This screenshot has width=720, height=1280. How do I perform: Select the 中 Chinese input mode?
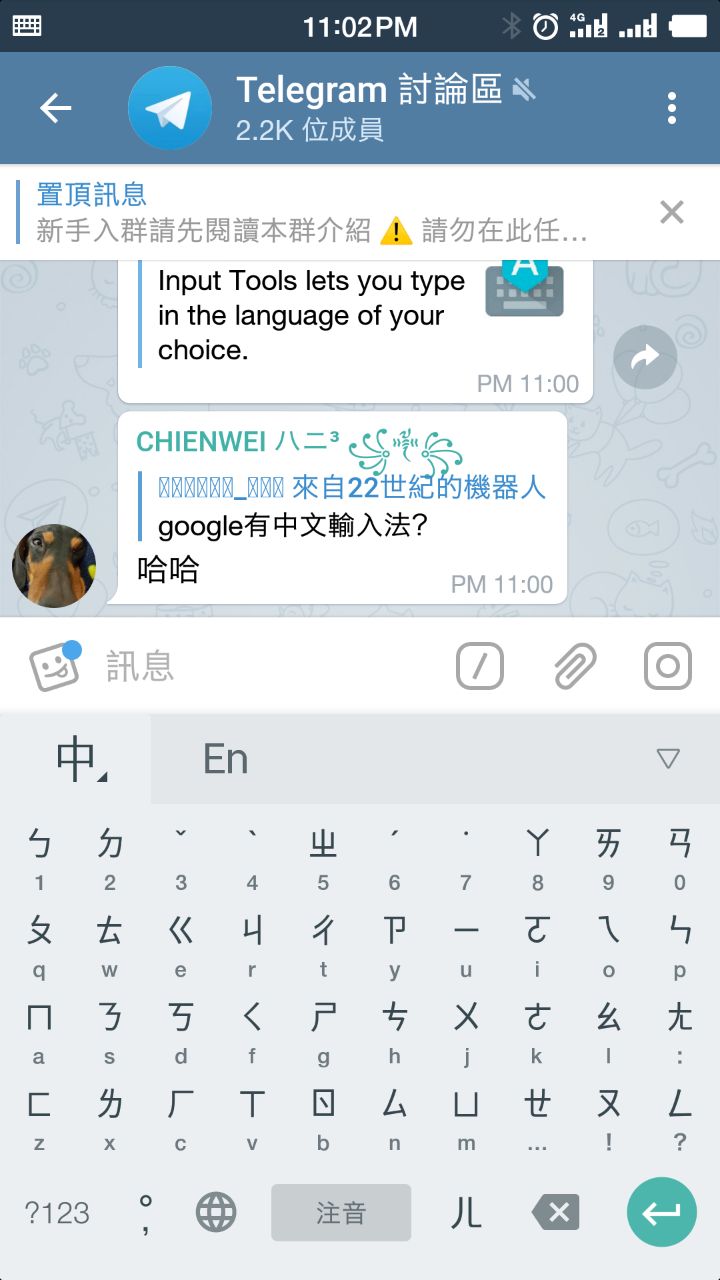coord(78,759)
